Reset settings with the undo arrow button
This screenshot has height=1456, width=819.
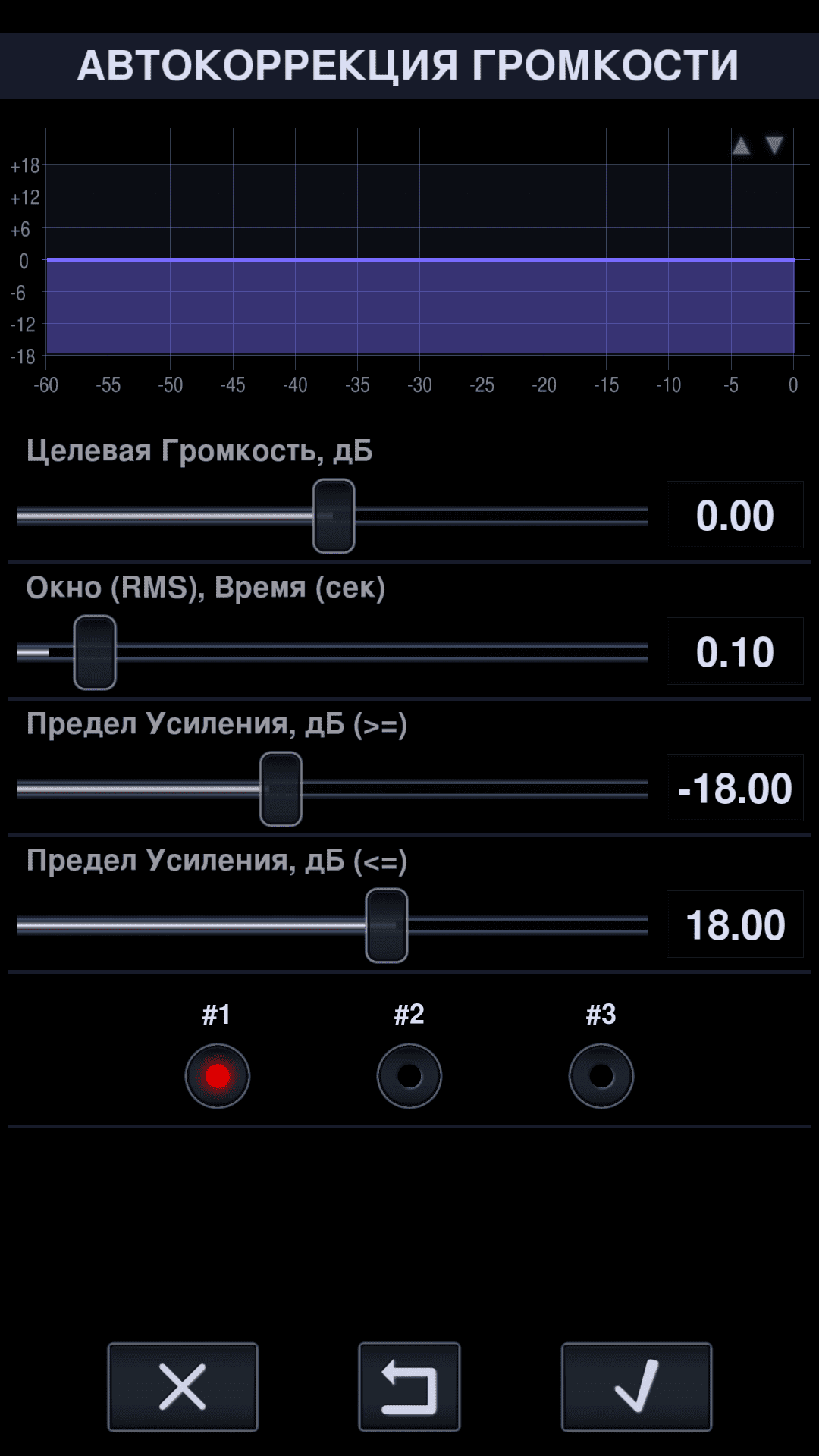409,1387
